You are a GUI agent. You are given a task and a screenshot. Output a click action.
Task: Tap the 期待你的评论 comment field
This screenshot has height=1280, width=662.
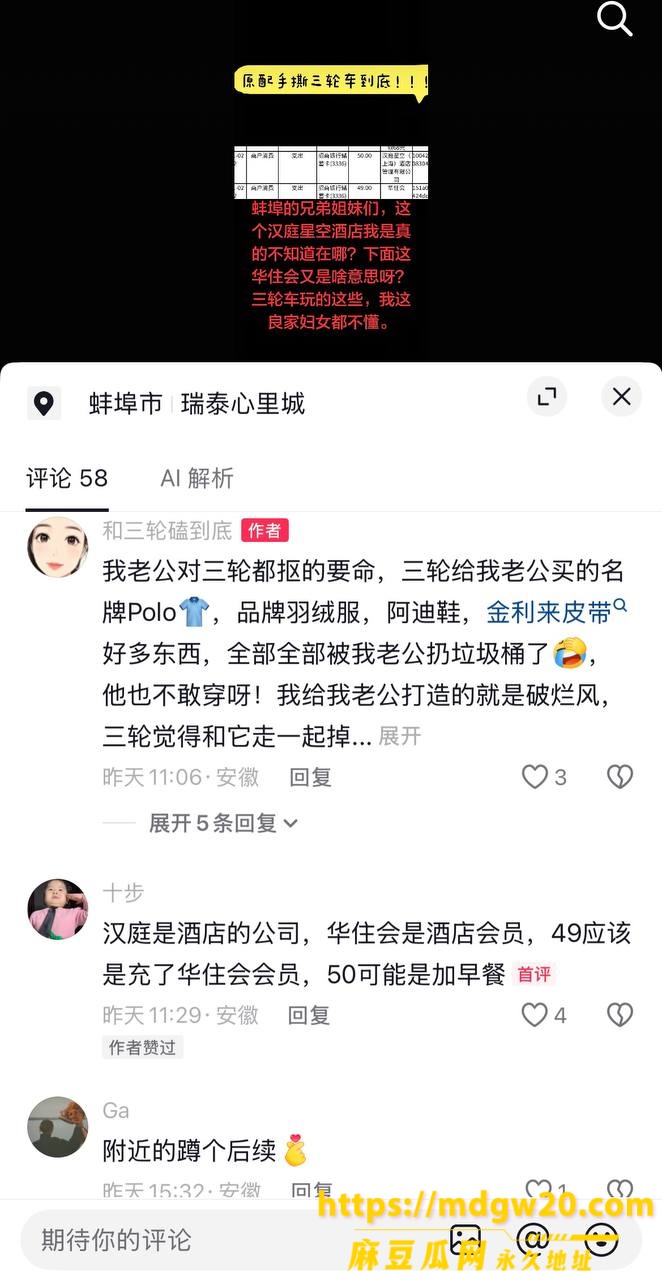pos(230,1241)
